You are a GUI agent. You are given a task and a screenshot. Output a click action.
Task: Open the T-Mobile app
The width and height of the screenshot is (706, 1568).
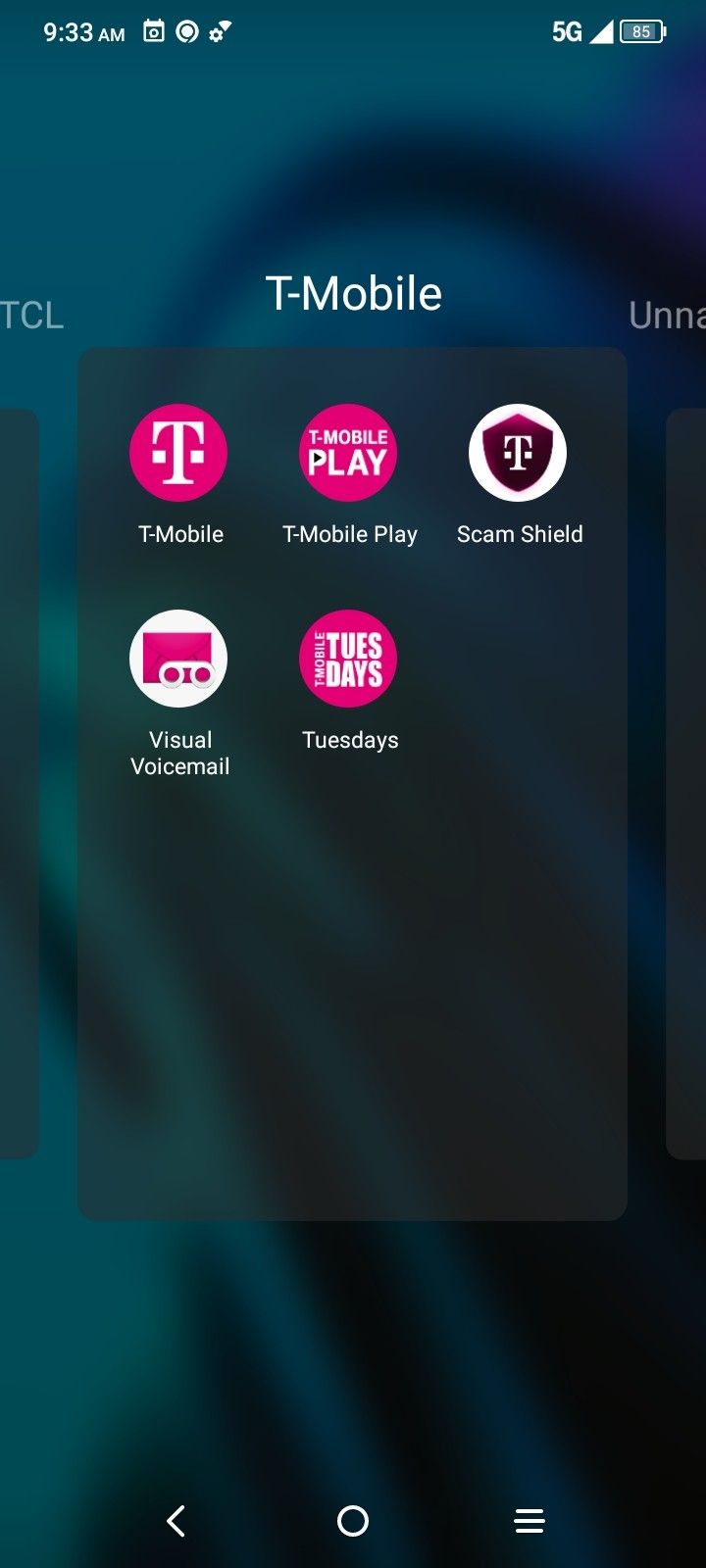click(178, 454)
